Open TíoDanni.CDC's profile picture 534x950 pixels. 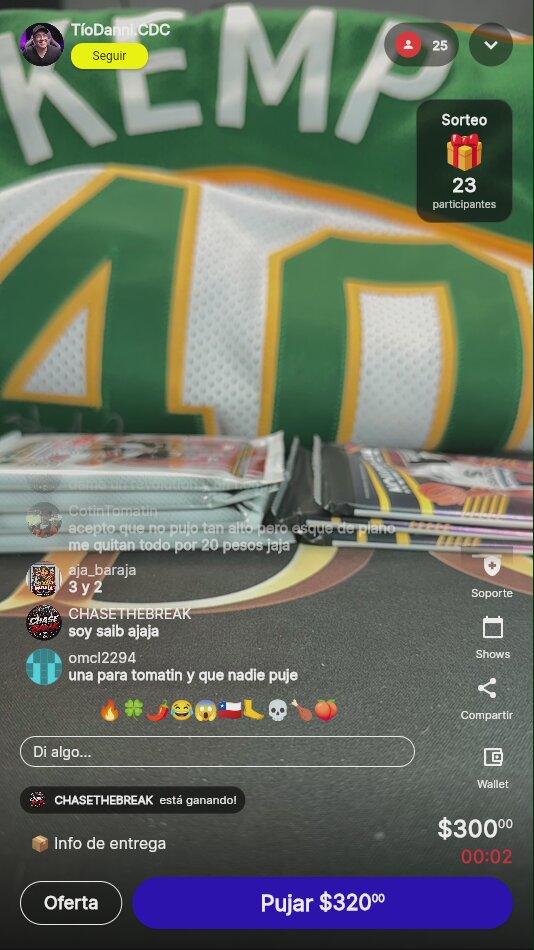(42, 44)
